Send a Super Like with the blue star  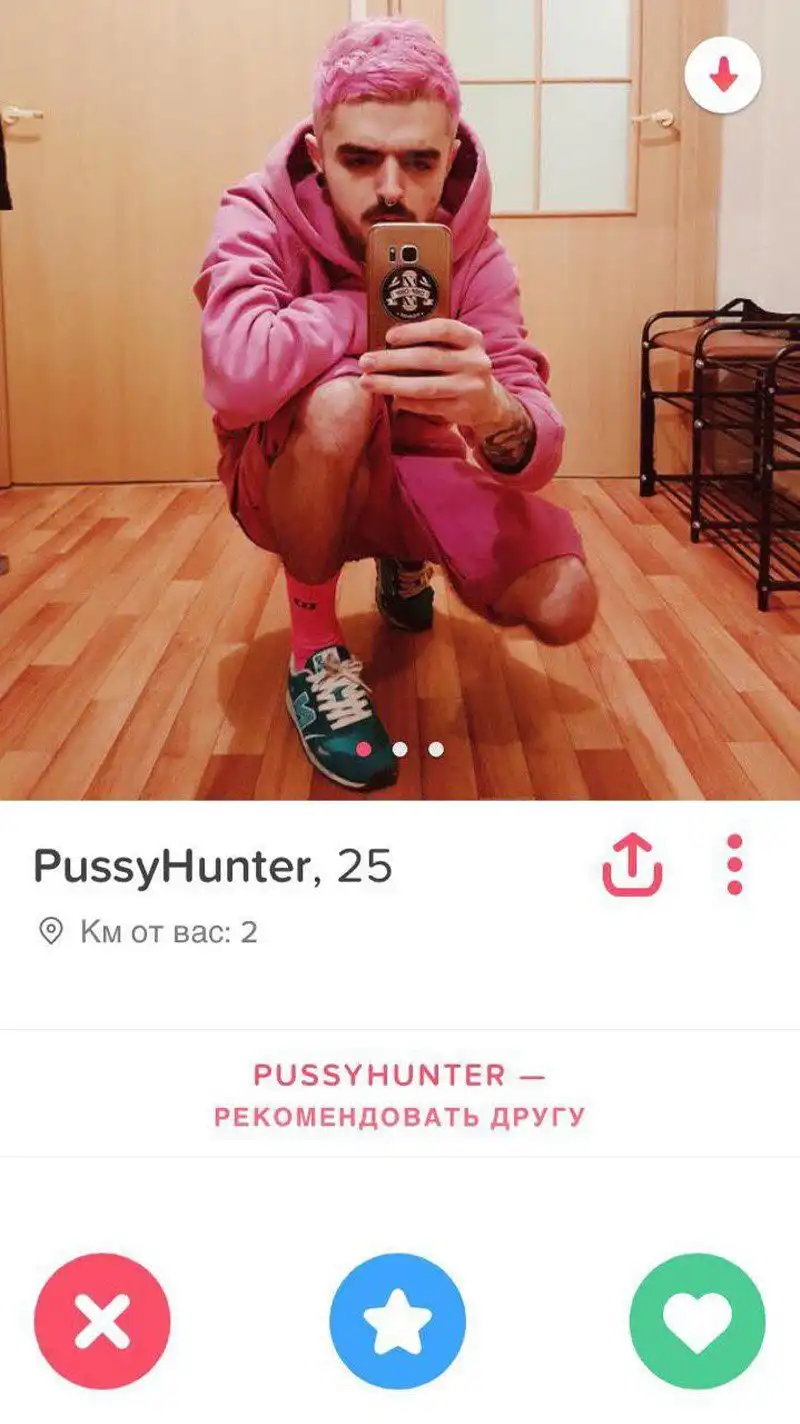click(397, 1321)
